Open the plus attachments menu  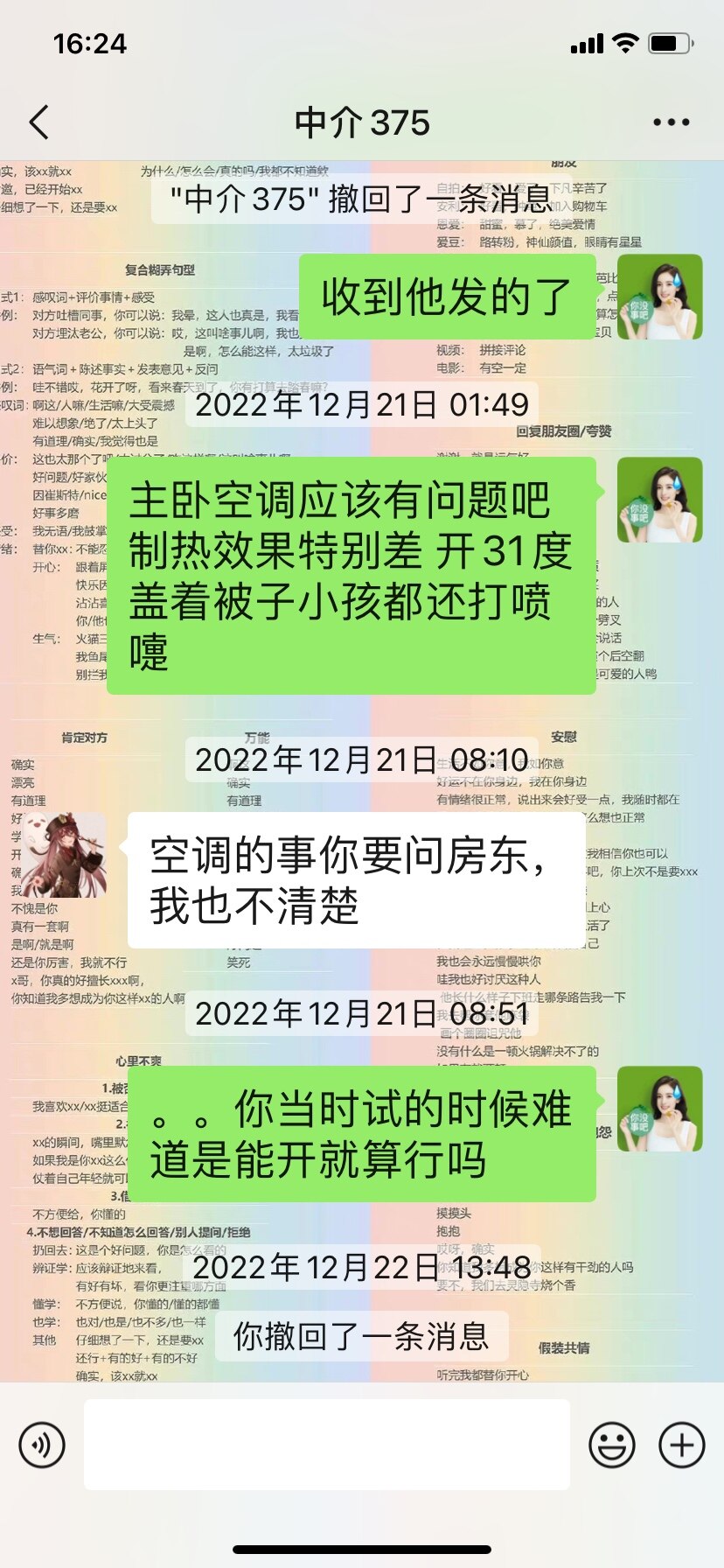point(681,1445)
